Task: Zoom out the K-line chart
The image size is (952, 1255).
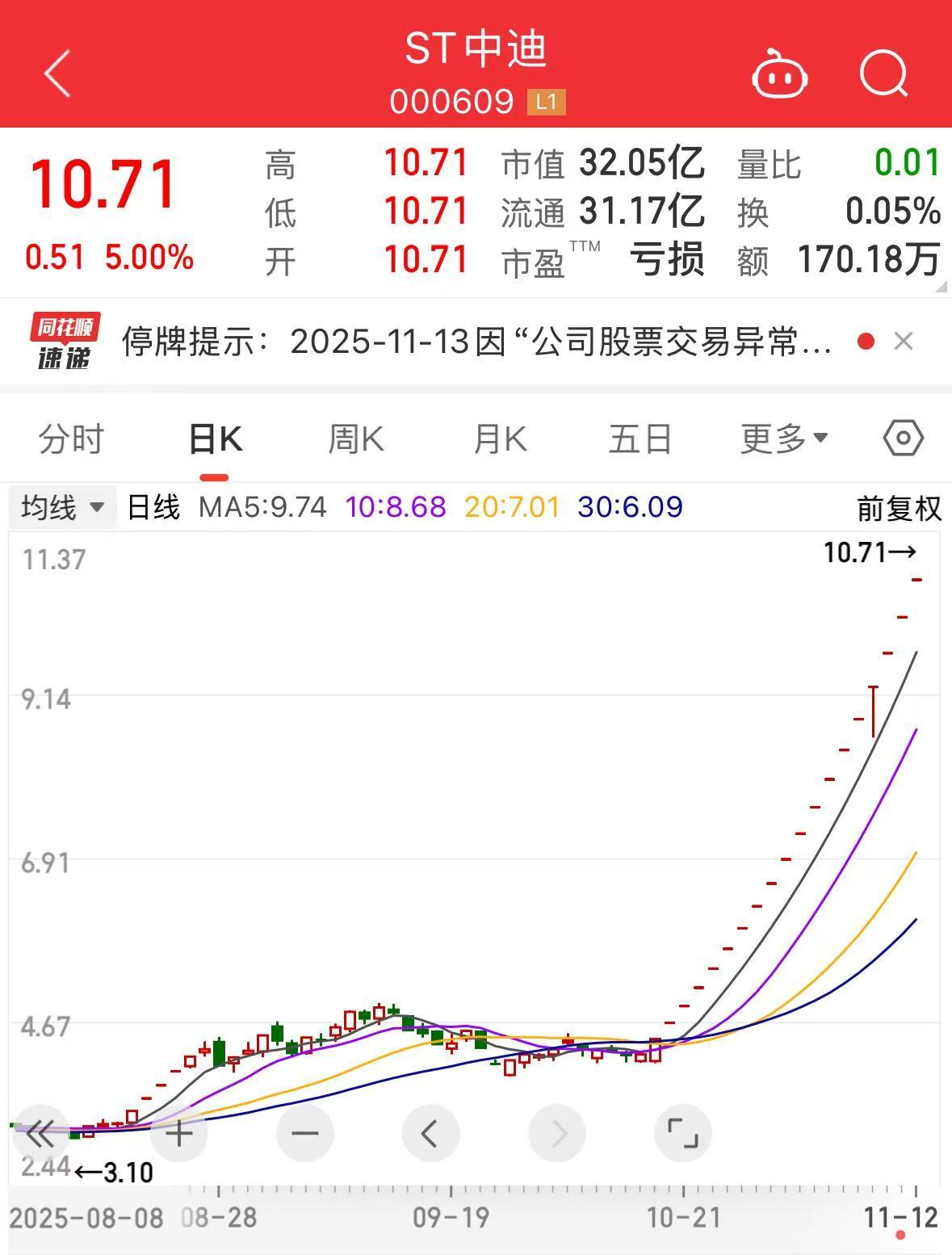Action: pyautogui.click(x=305, y=1134)
